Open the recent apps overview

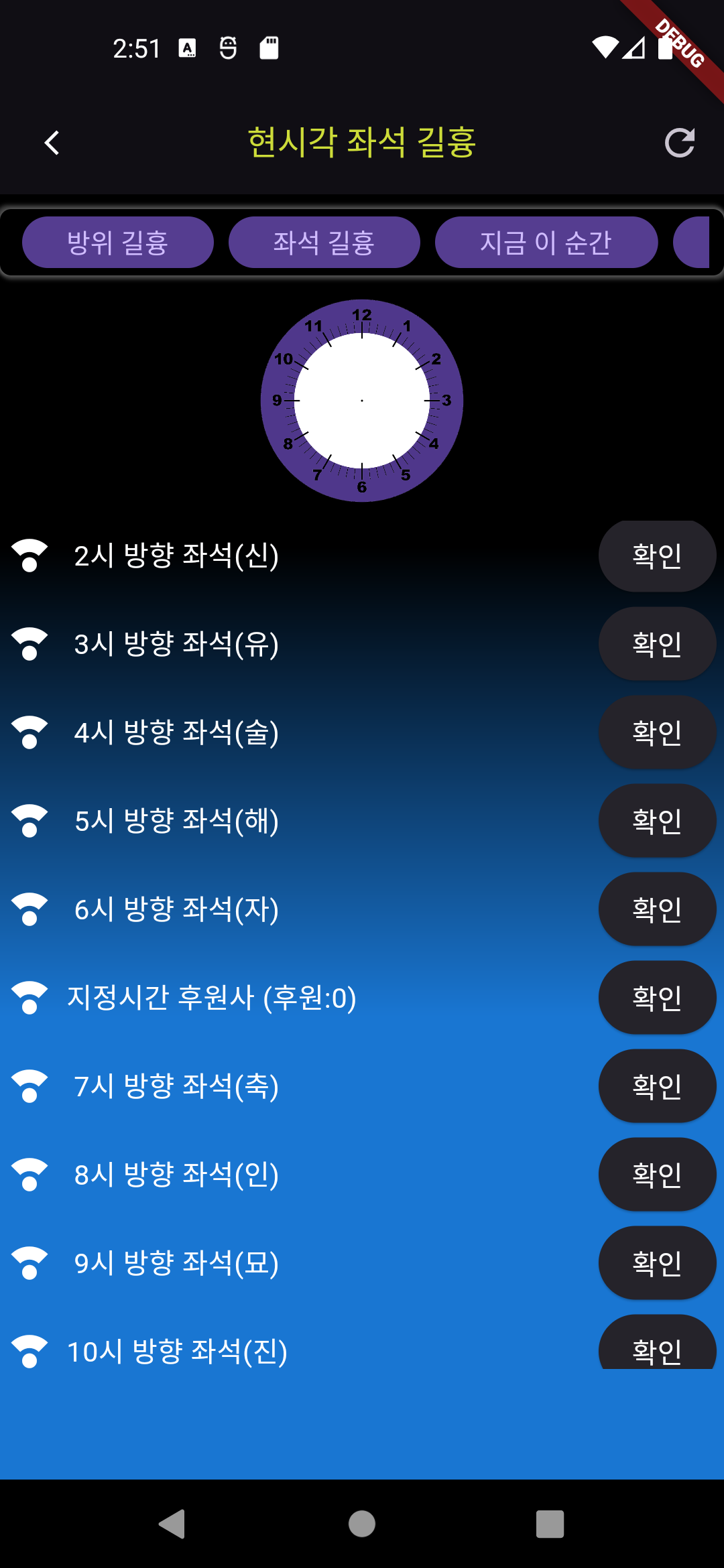550,1524
